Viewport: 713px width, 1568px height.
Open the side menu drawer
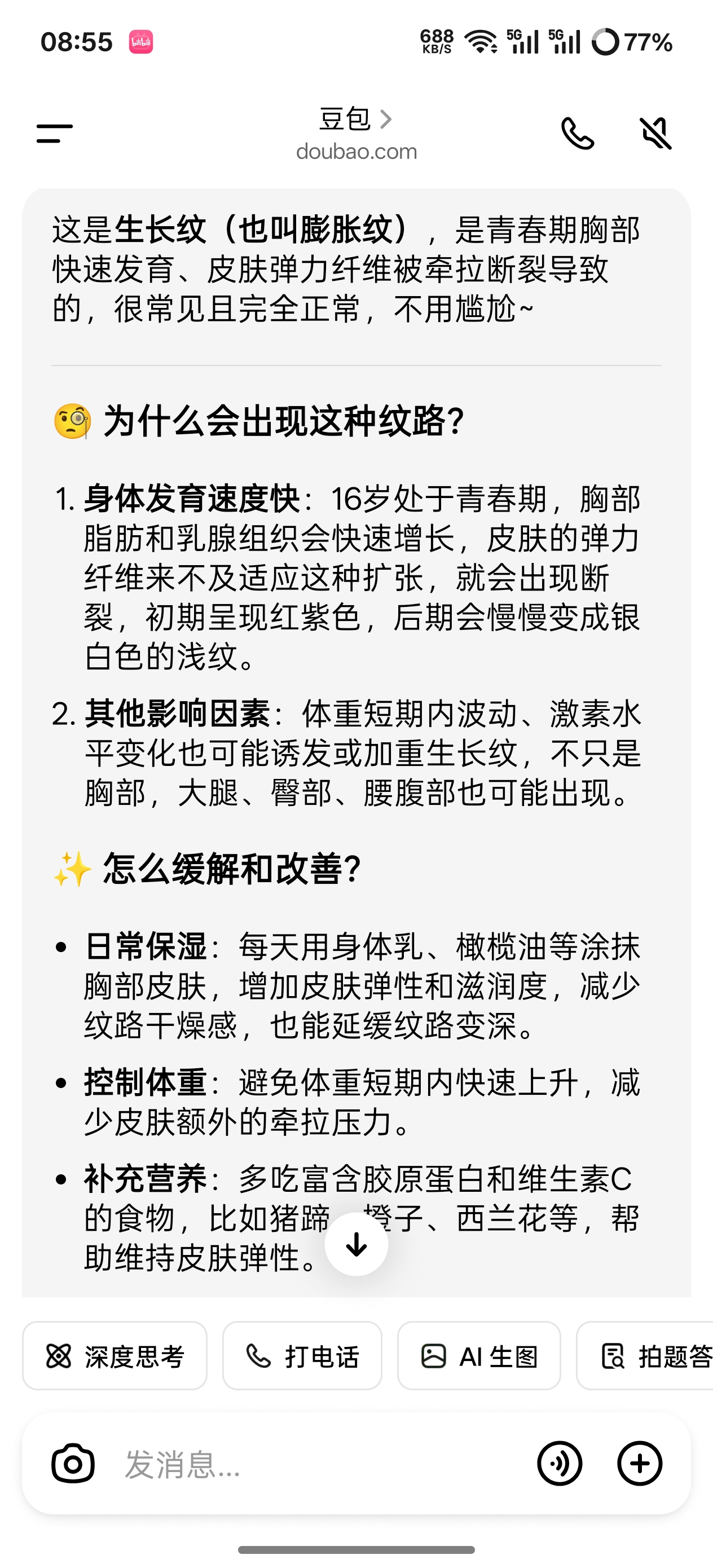[55, 133]
